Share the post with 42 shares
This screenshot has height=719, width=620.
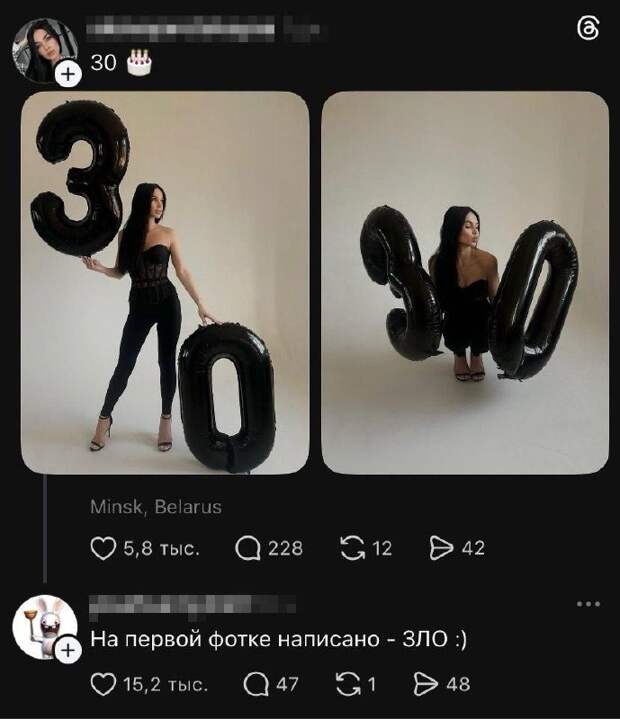point(441,548)
